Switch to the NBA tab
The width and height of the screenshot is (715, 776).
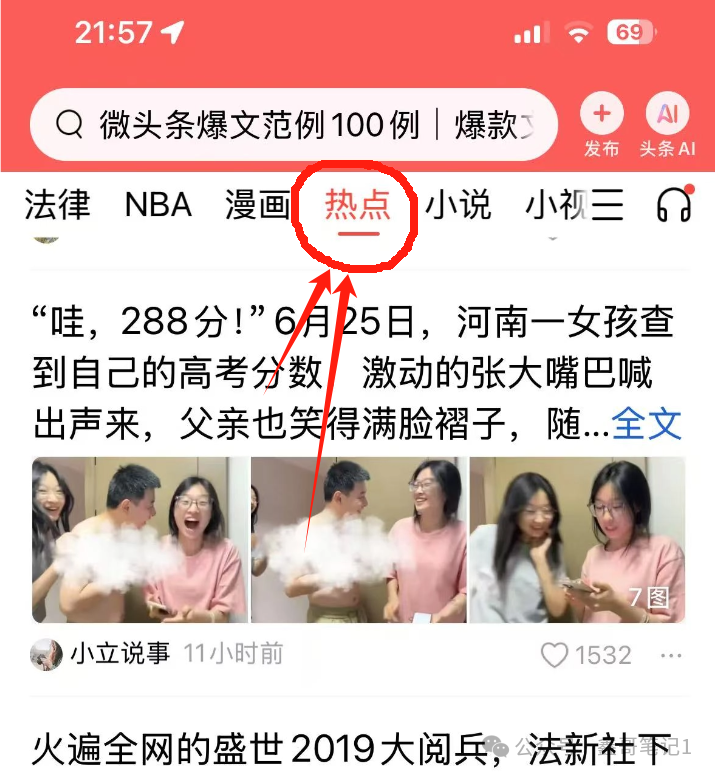[x=158, y=205]
